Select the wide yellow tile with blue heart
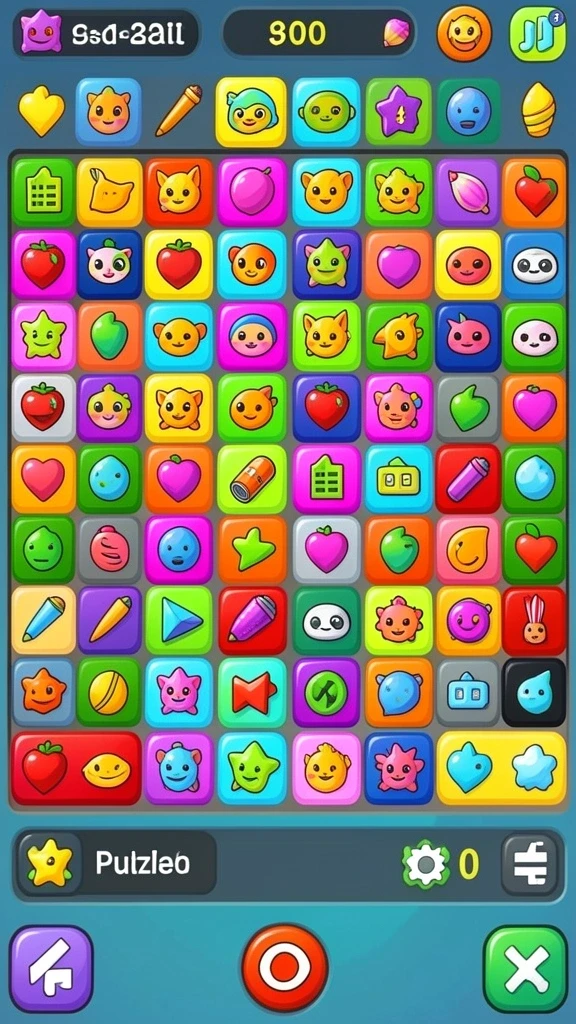576x1024 pixels. [x=502, y=768]
